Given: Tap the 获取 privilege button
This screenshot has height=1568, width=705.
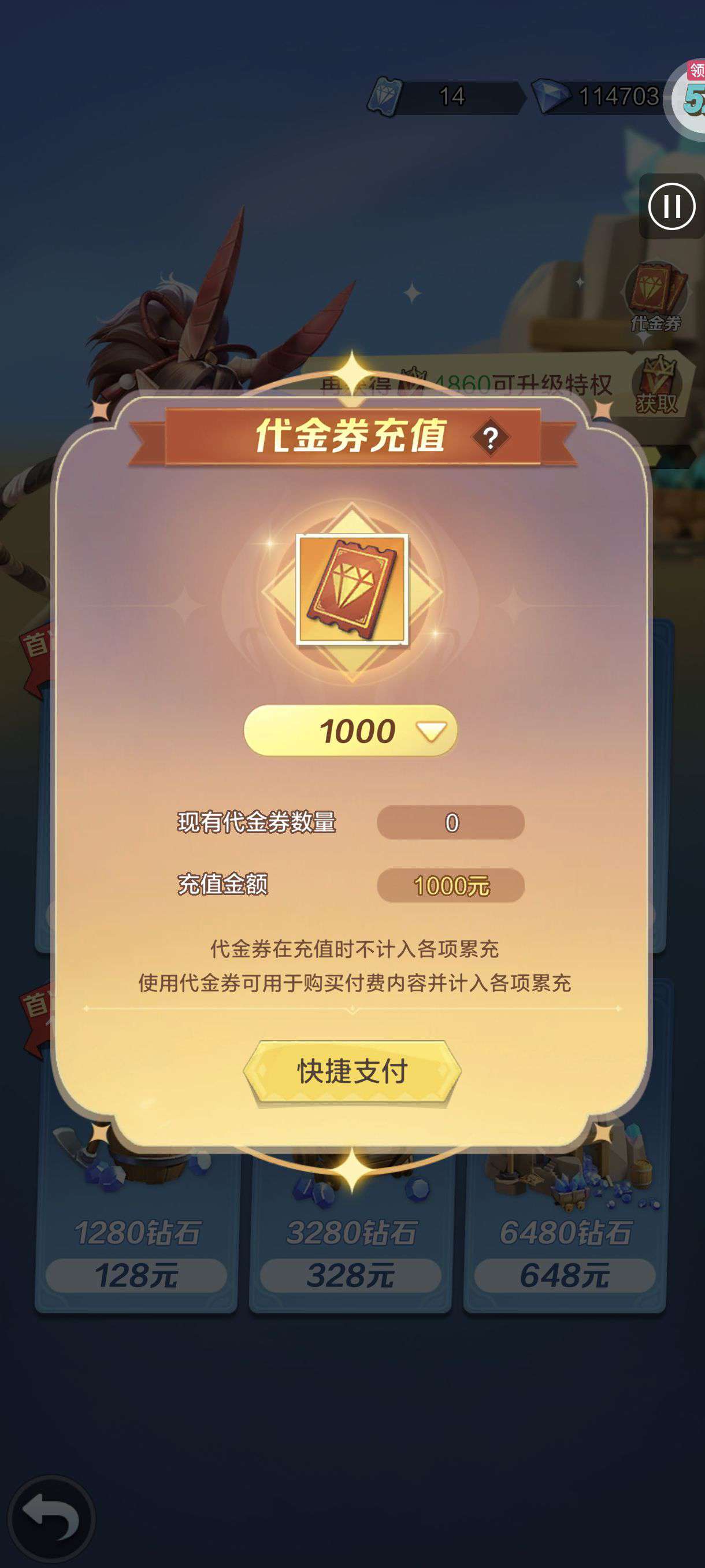Looking at the screenshot, I should pos(656,385).
